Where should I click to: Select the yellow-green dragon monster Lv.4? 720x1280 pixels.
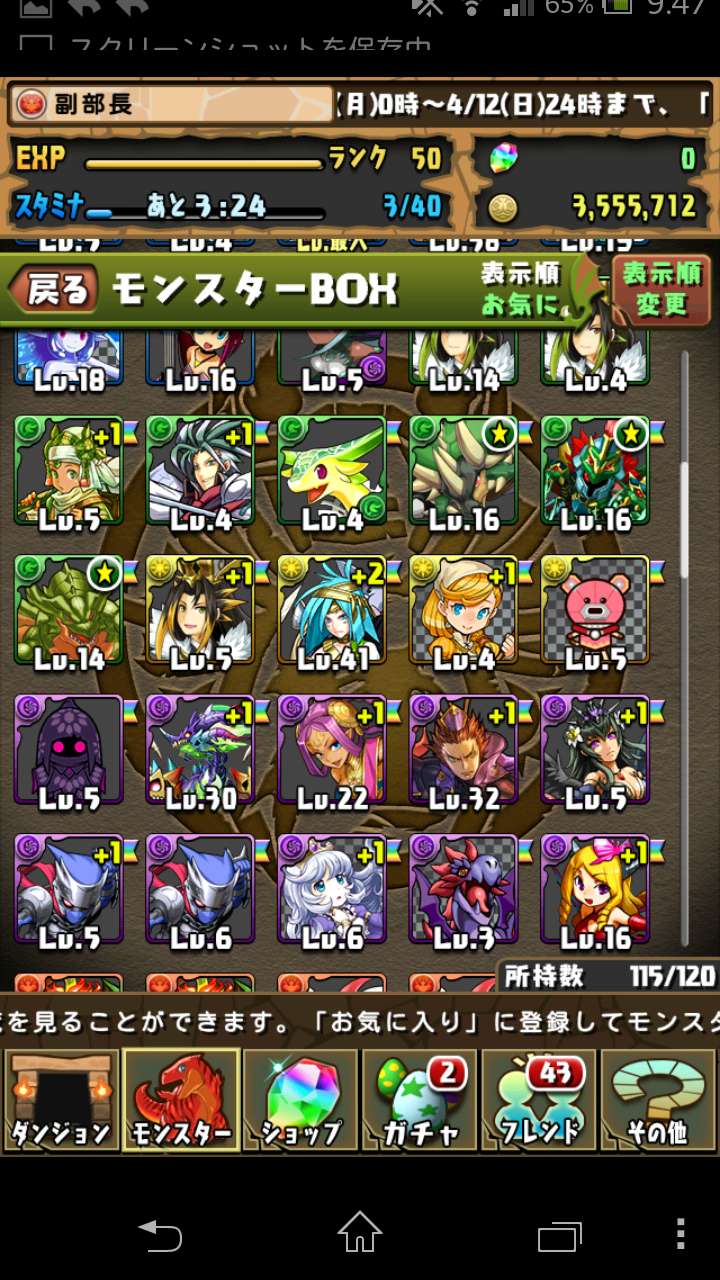click(x=332, y=472)
